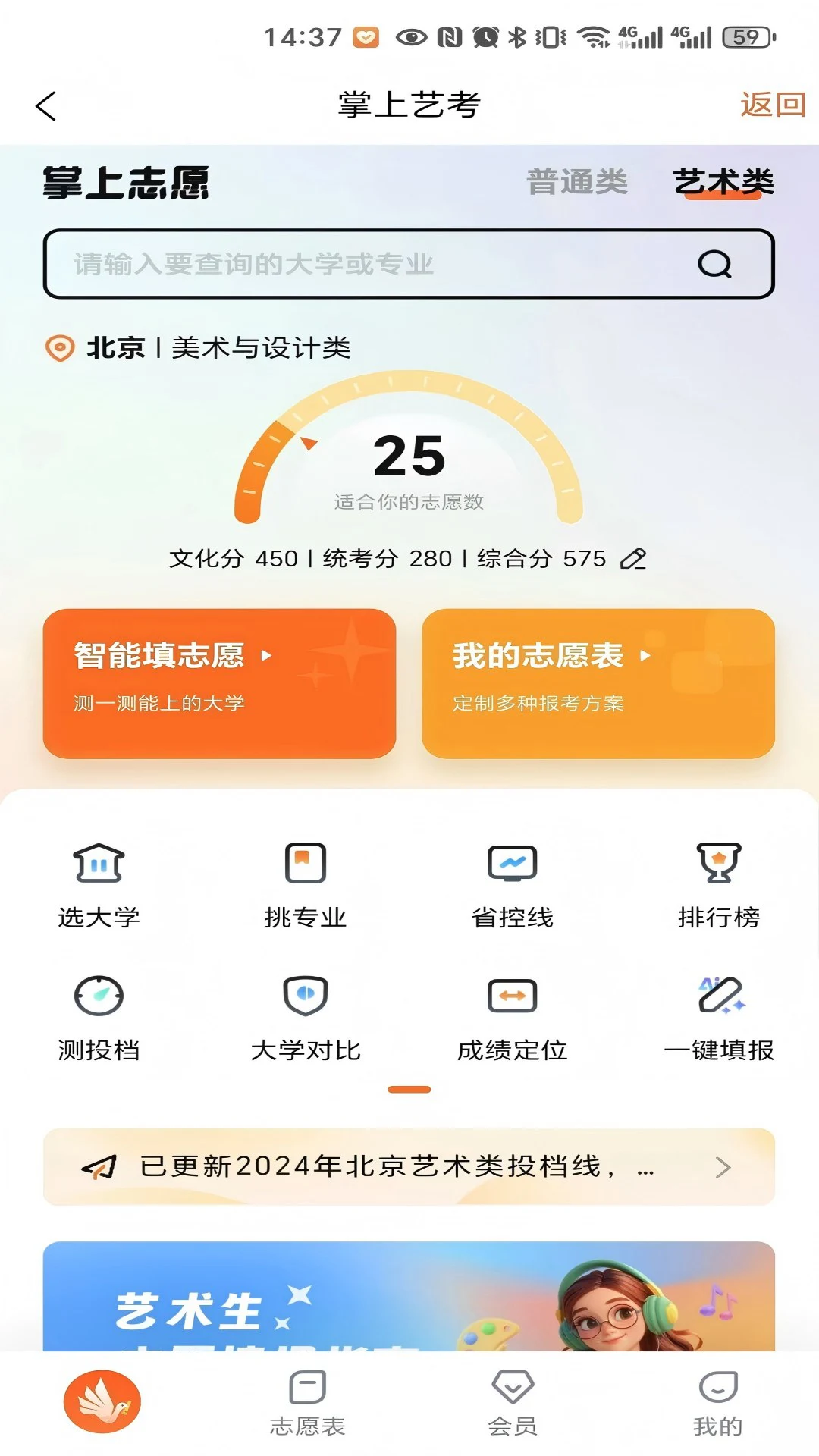819x1456 pixels.
Task: Click the search input field
Action: tap(341, 265)
